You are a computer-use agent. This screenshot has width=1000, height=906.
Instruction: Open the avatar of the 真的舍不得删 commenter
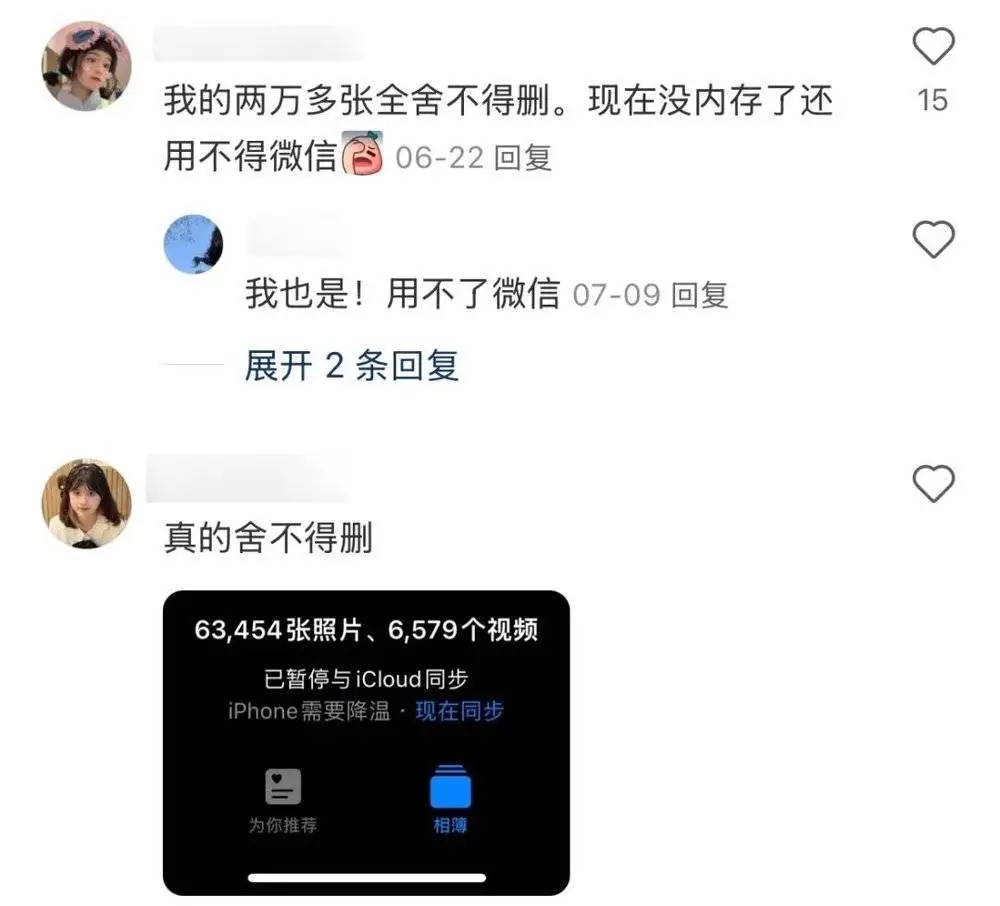pos(86,503)
